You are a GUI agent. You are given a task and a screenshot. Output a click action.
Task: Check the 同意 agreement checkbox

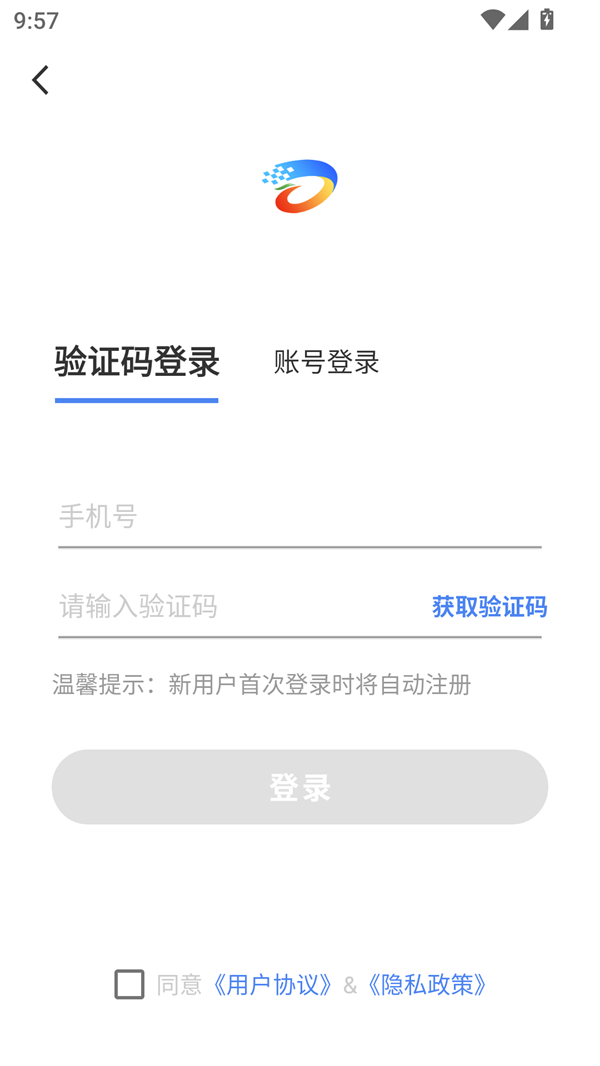pos(129,984)
